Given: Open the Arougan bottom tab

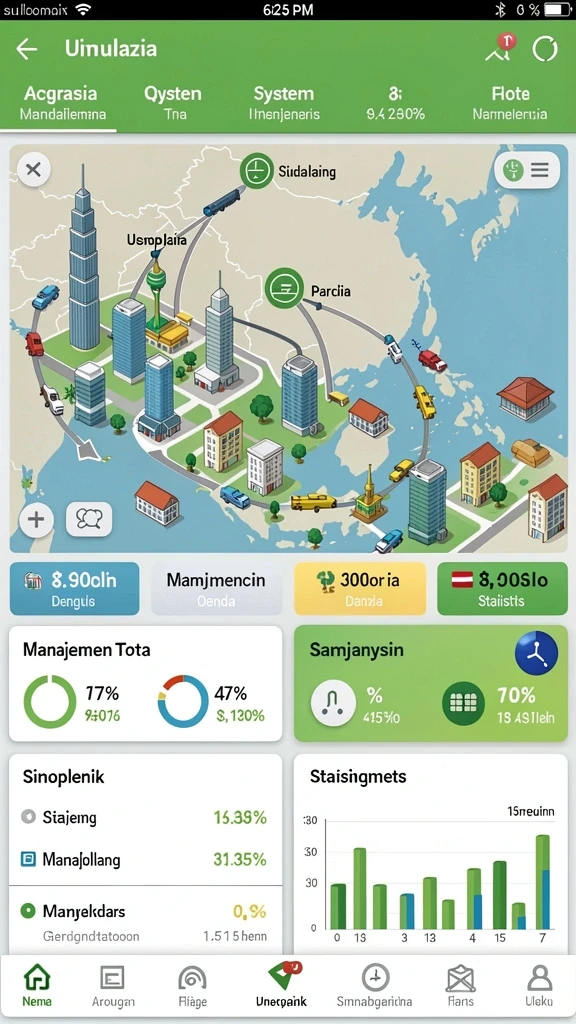Looking at the screenshot, I should click(113, 985).
